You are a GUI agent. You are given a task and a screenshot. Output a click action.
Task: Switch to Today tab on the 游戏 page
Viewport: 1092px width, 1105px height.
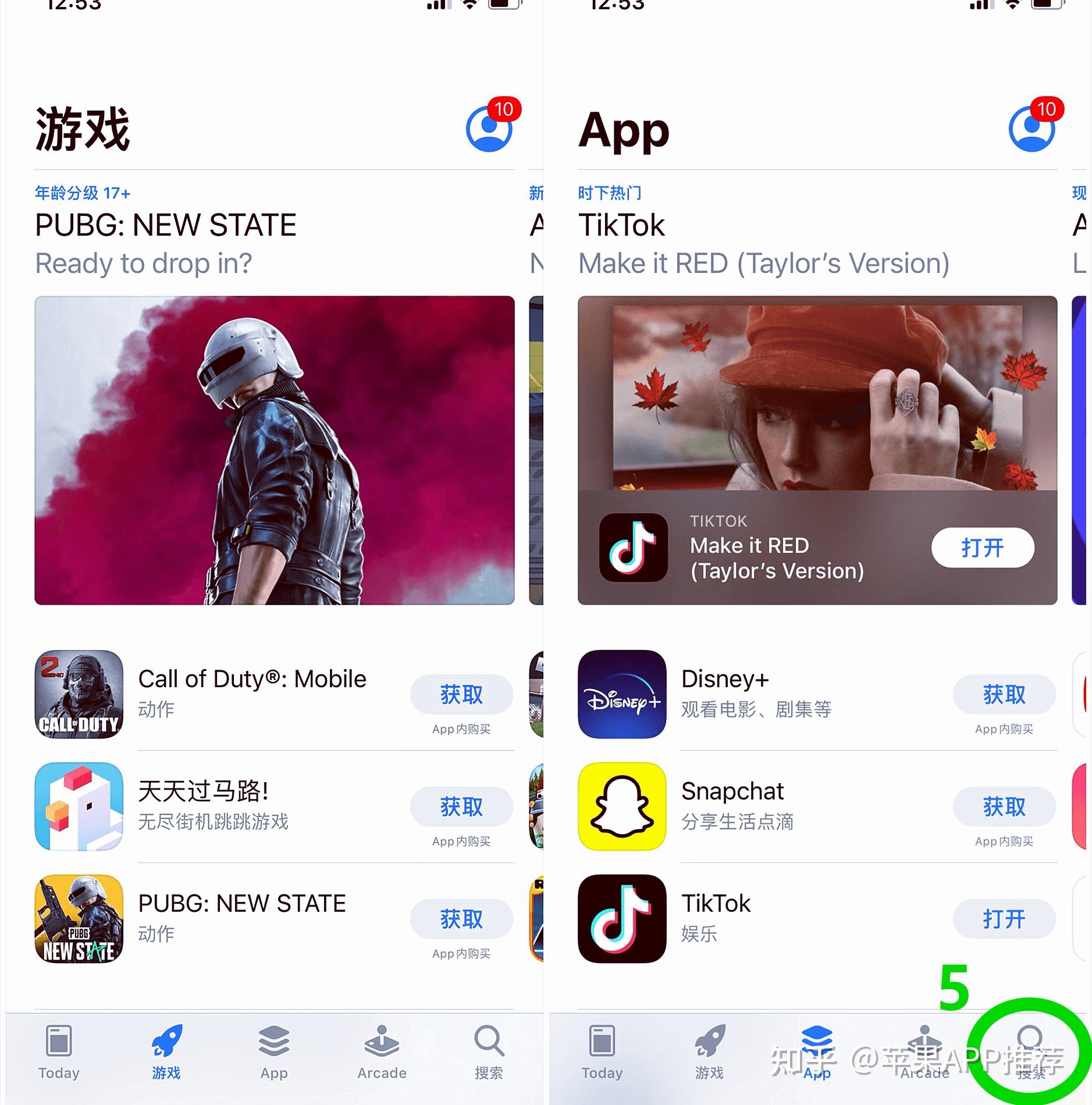[59, 1052]
